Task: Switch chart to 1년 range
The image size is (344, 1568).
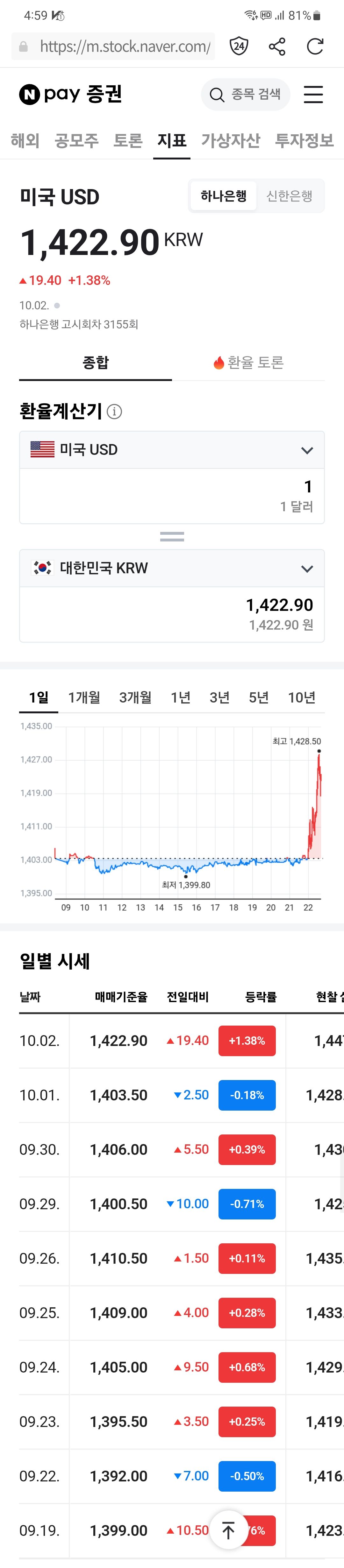Action: [x=180, y=697]
